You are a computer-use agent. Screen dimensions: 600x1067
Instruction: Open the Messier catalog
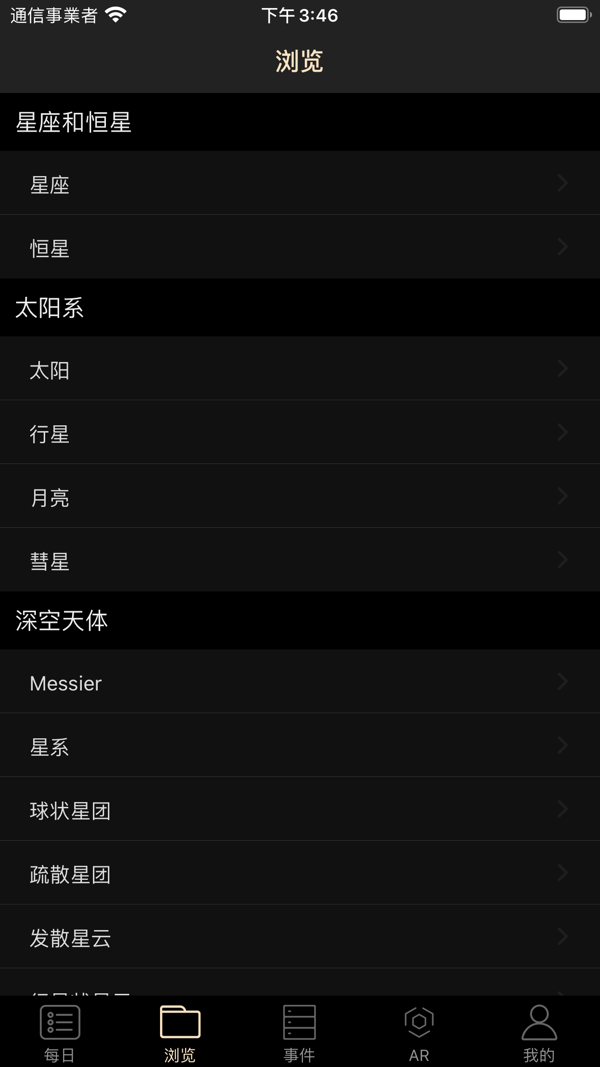(300, 682)
